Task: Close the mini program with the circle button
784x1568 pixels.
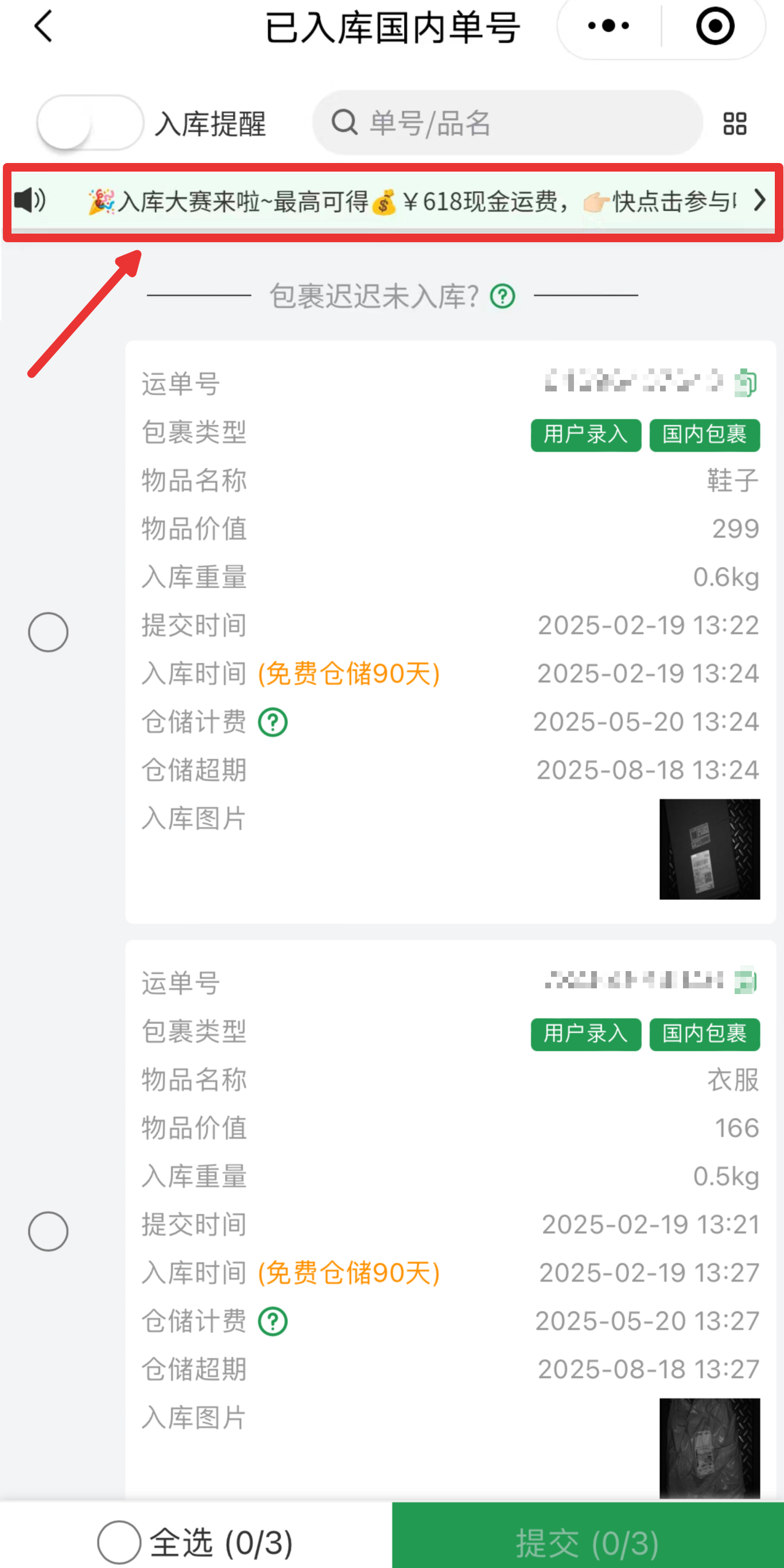Action: 715,26
